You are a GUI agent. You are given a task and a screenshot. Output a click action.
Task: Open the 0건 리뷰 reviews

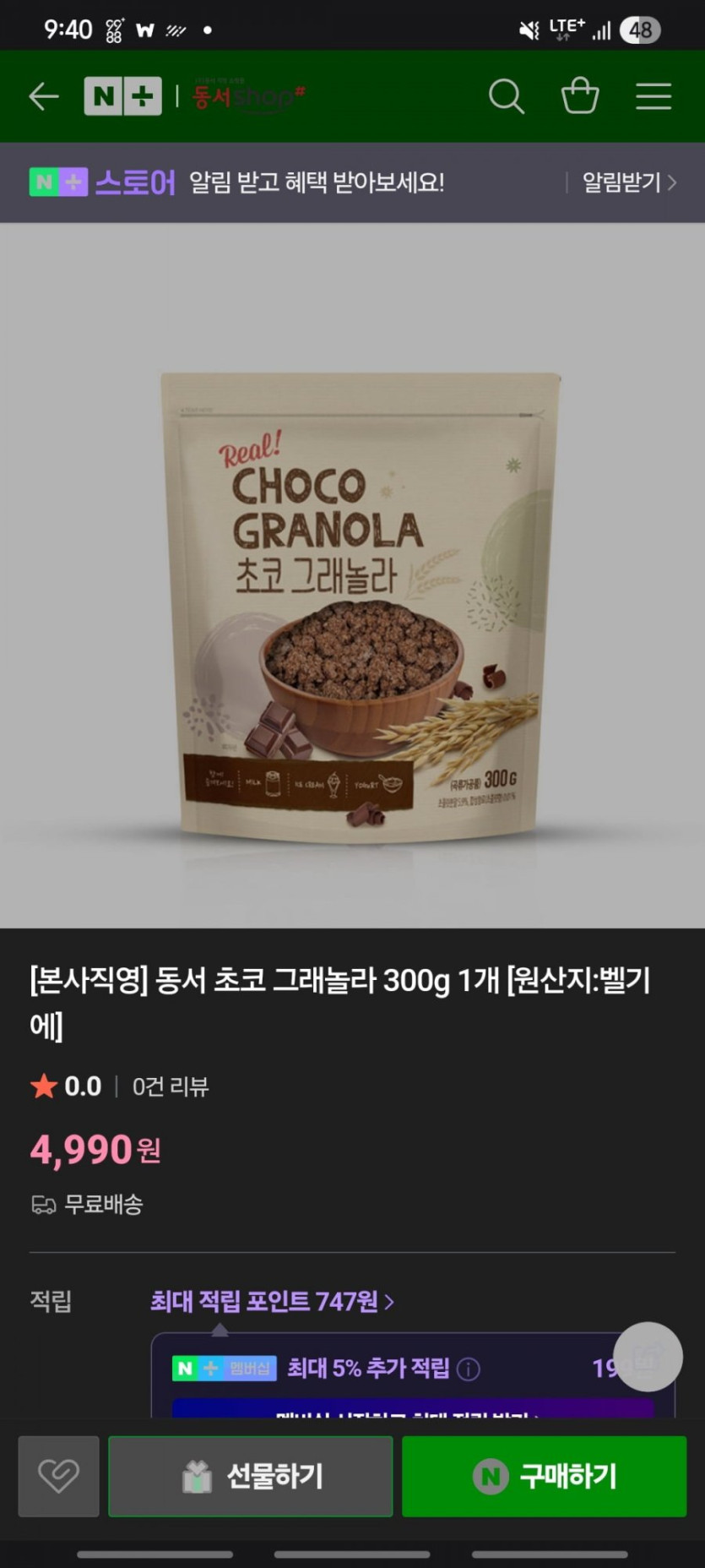171,1086
